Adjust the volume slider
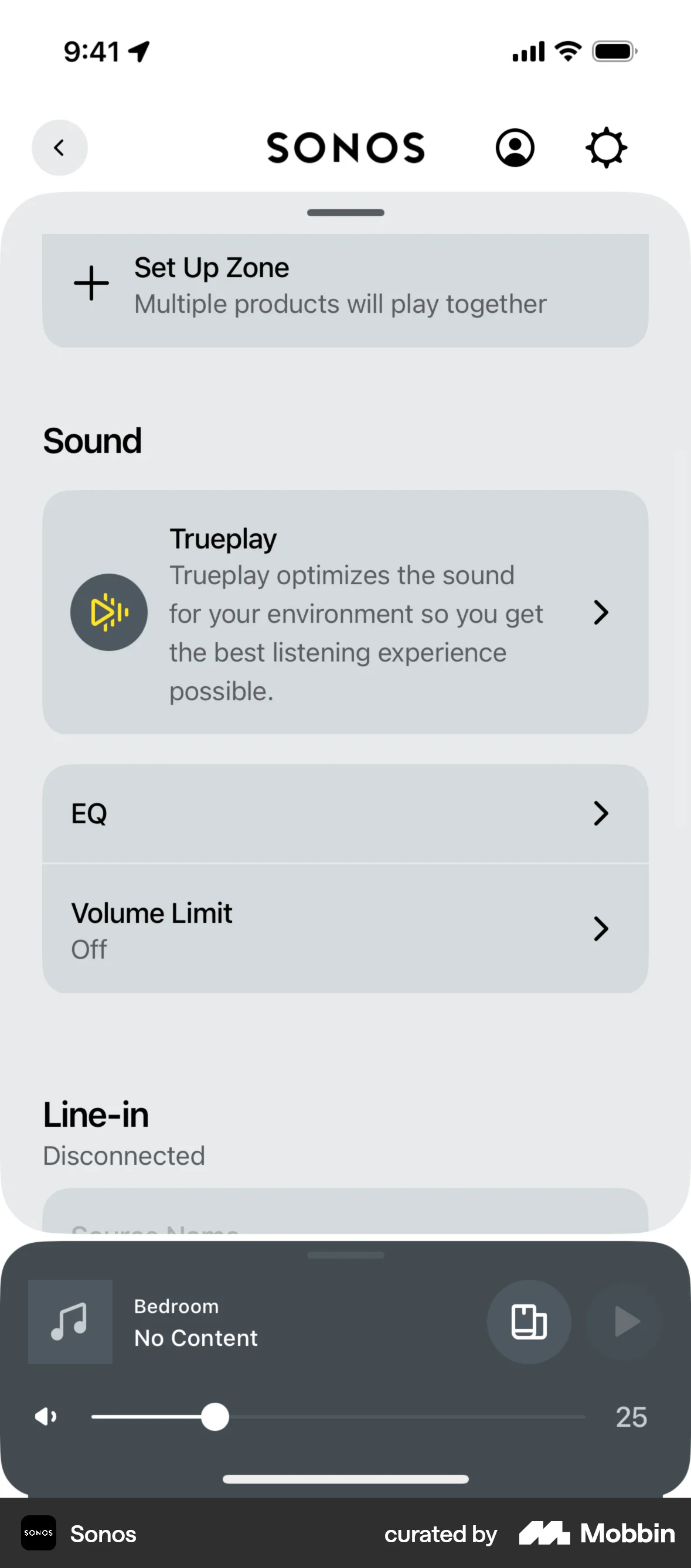Screen dimensions: 691x1568 tap(215, 1416)
